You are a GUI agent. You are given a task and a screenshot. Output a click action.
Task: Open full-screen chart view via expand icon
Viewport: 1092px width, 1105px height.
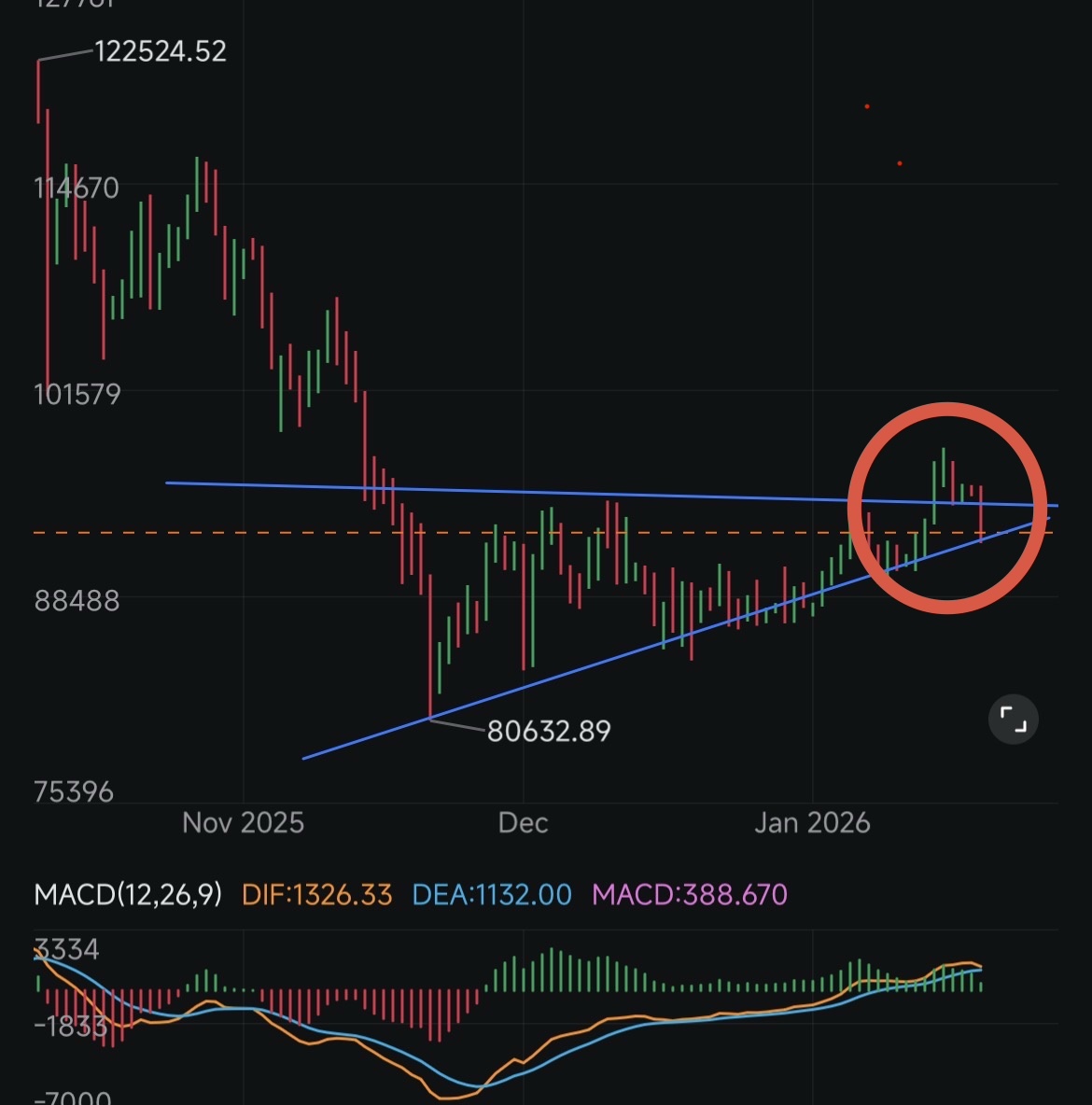[x=1014, y=719]
